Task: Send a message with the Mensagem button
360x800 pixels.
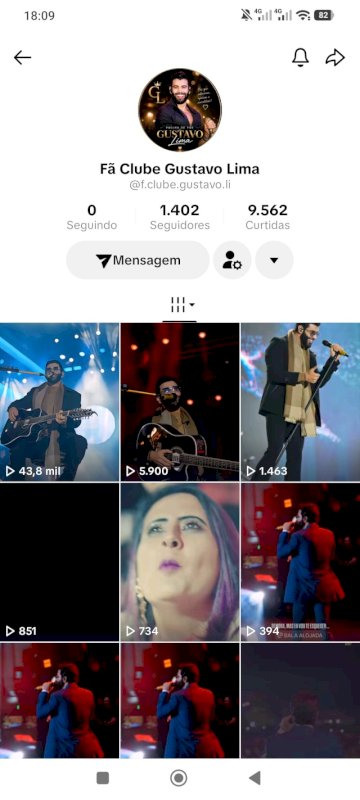Action: pyautogui.click(x=138, y=260)
